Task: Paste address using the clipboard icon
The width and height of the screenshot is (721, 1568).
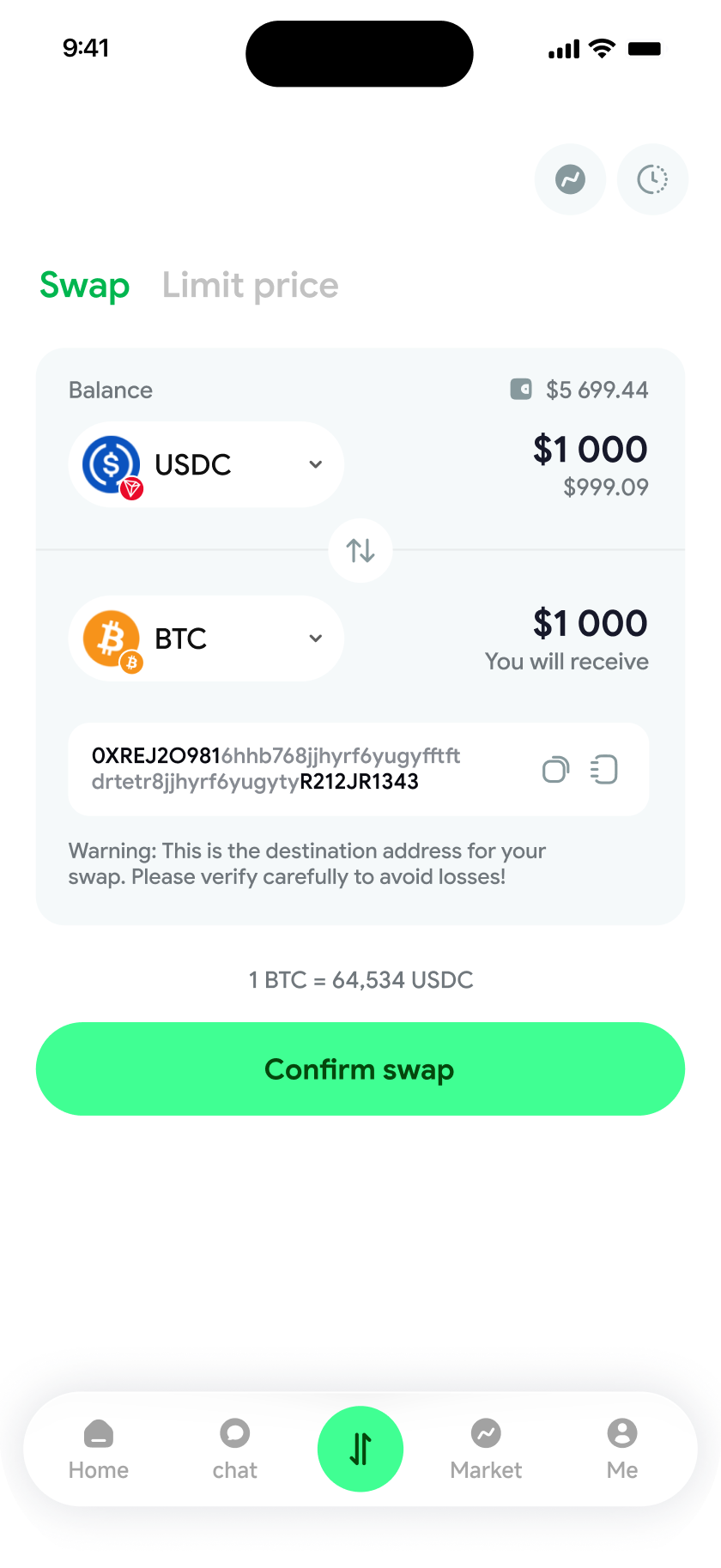Action: 604,770
